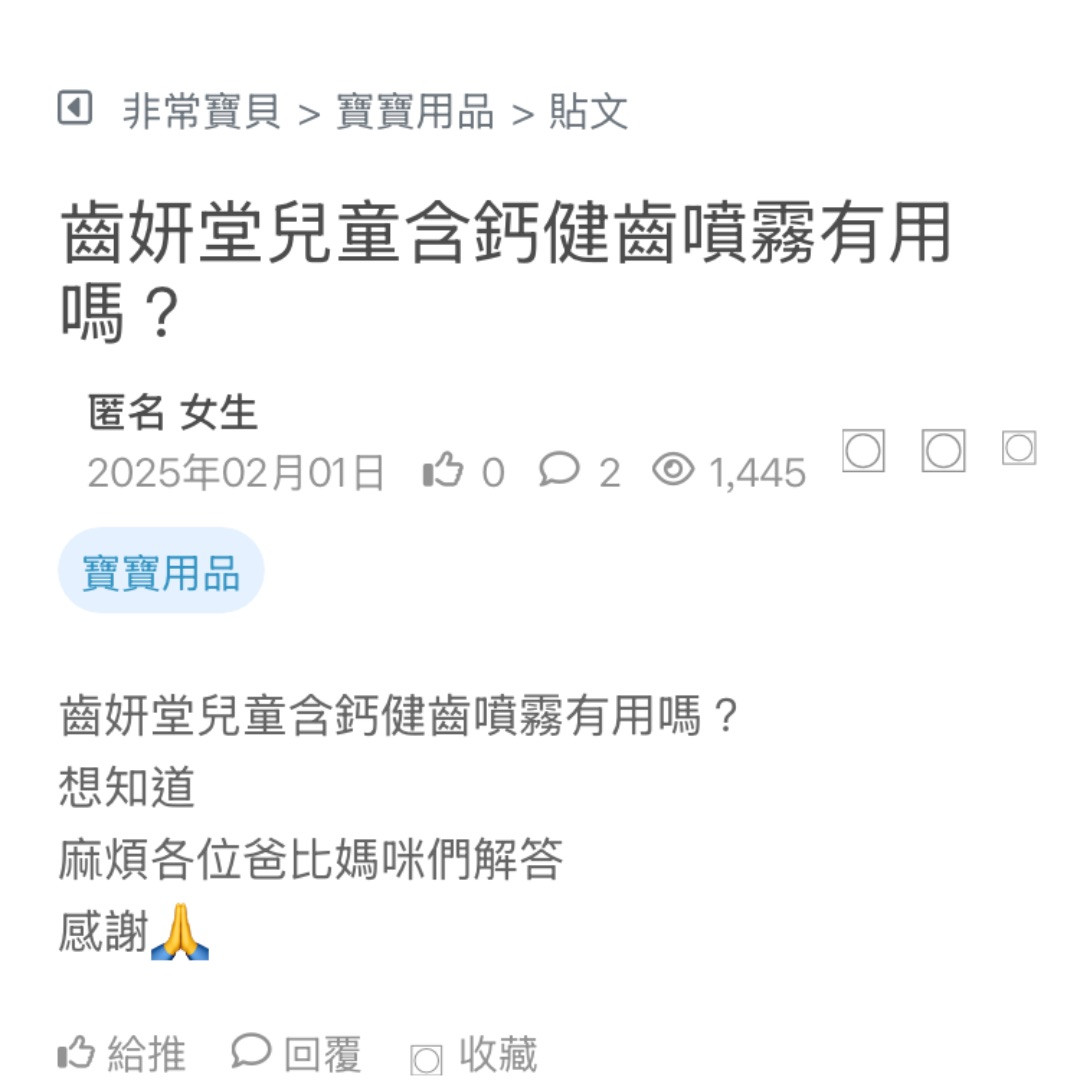Tap the second share icon beside view count

click(943, 451)
